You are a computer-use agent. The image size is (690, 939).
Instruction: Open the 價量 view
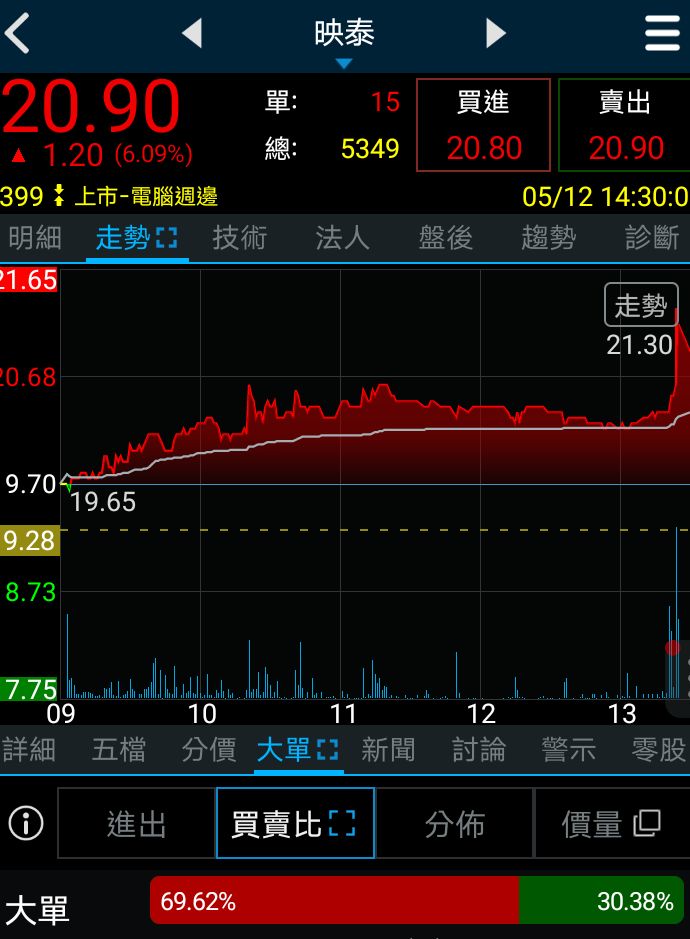(610, 824)
